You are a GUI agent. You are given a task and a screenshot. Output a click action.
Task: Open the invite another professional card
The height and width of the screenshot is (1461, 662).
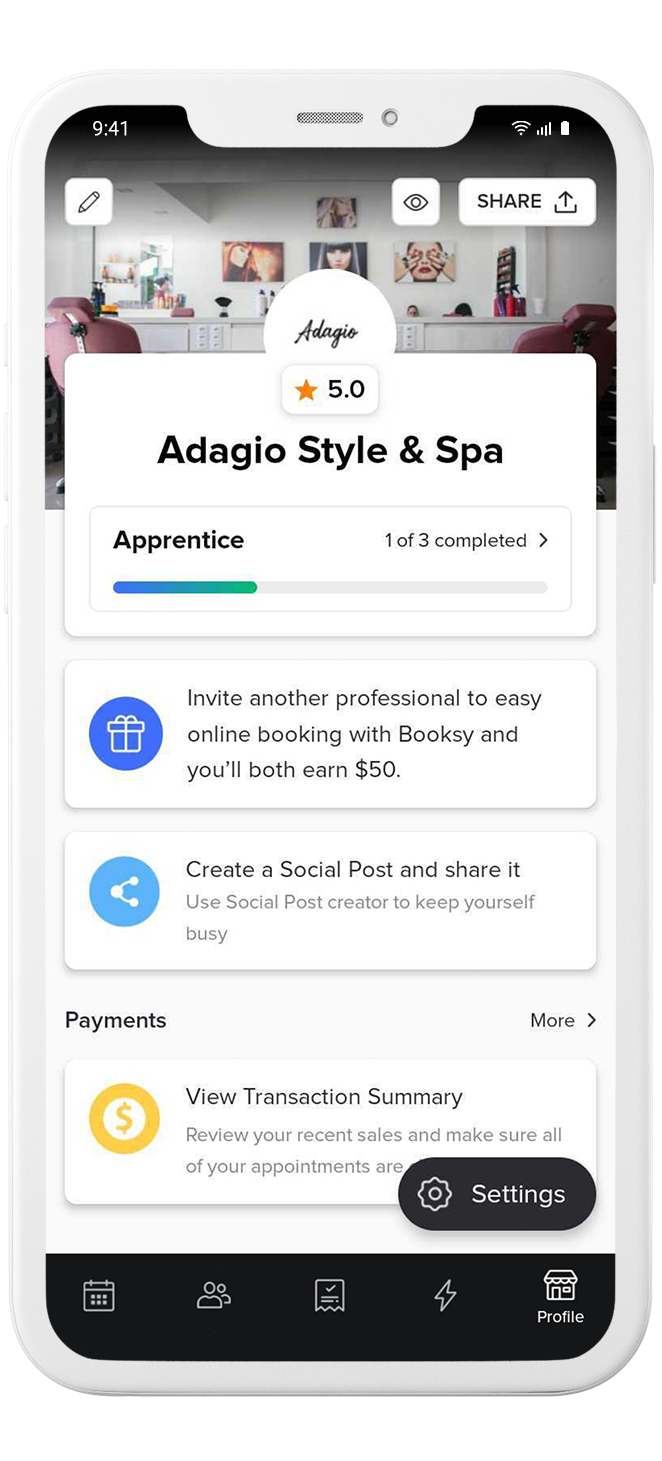point(330,734)
